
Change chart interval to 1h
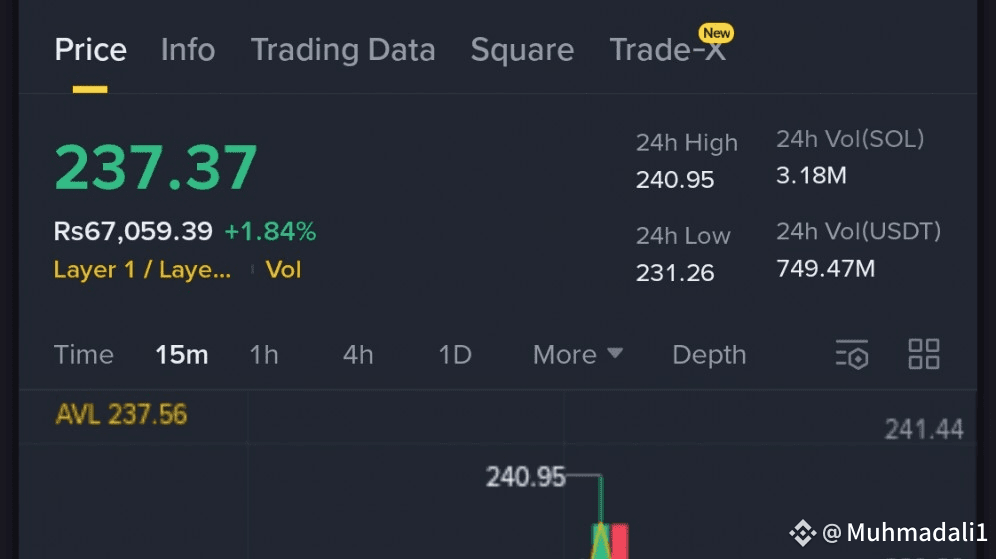click(264, 355)
